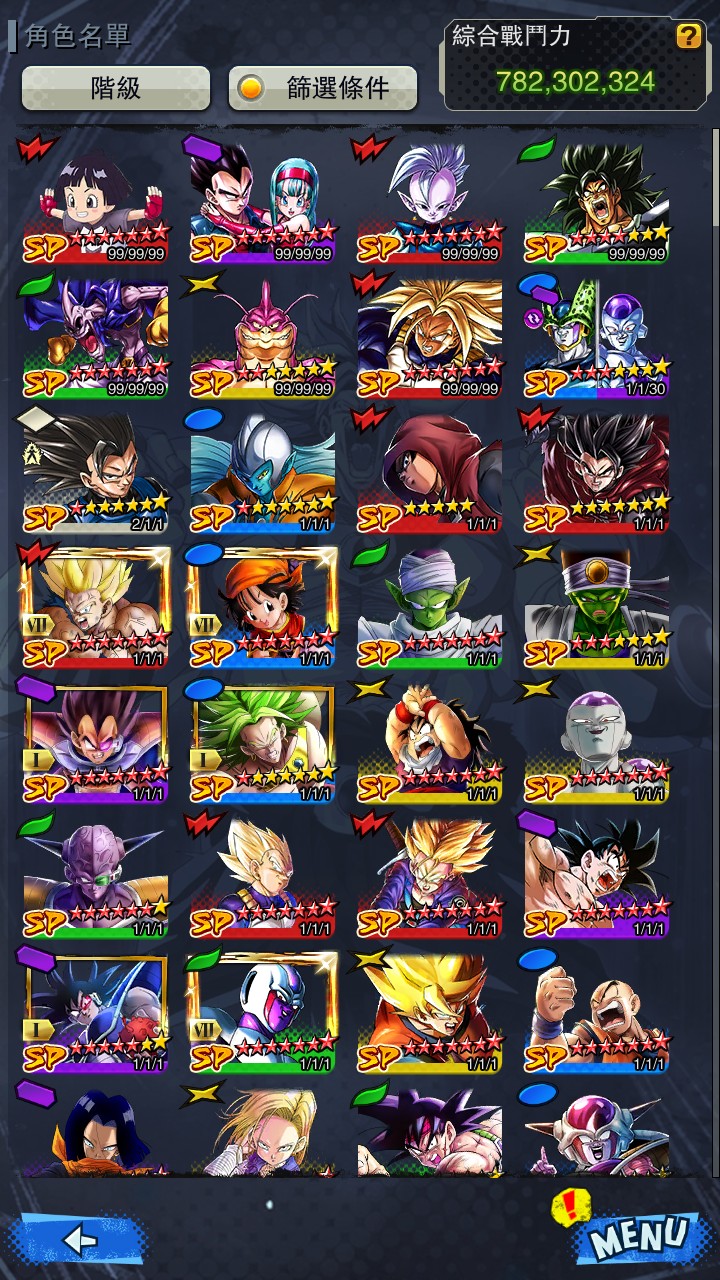
Task: Open the Super Saiyan Trunks with sword
Action: click(x=429, y=877)
